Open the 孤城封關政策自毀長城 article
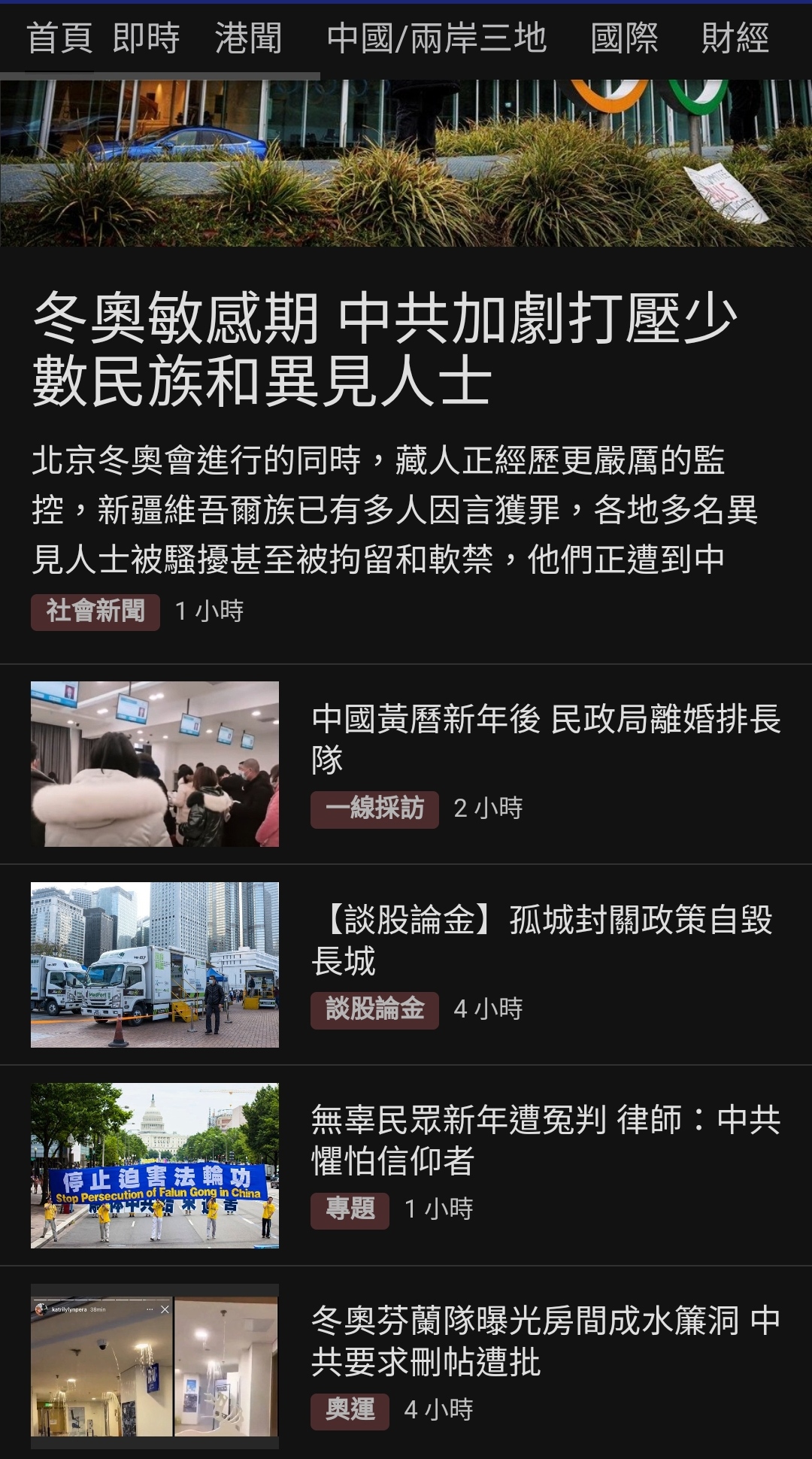Viewport: 812px width, 1459px height. tap(543, 939)
